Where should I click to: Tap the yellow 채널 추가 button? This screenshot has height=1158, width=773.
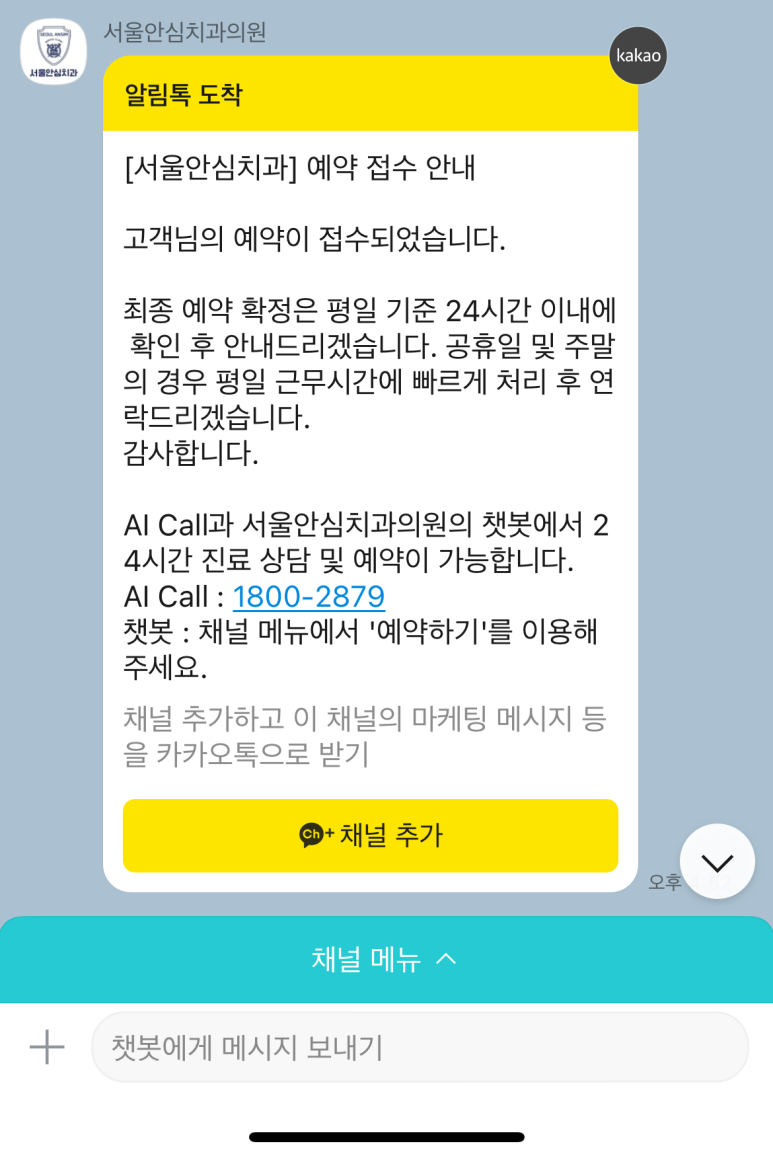pyautogui.click(x=370, y=835)
